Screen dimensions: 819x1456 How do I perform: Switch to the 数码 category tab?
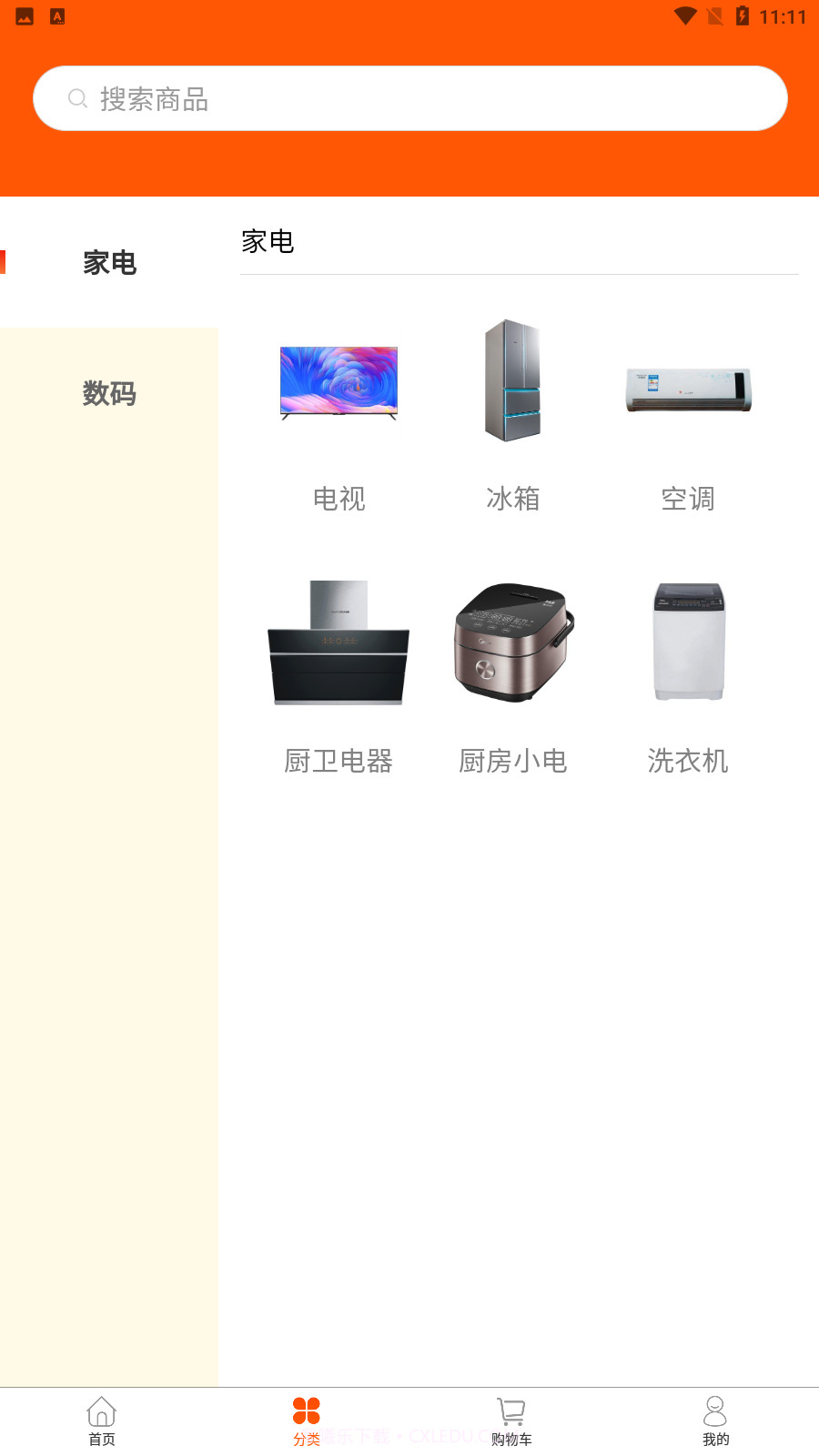tap(108, 395)
